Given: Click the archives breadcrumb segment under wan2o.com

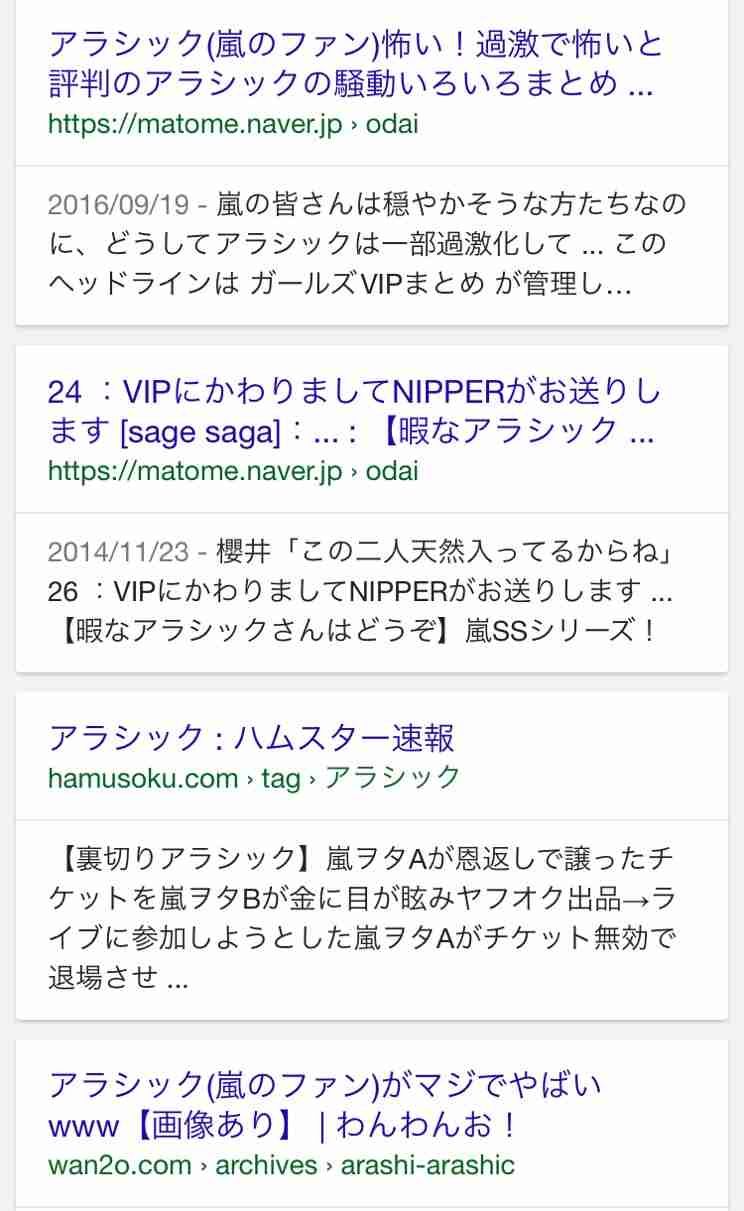Looking at the screenshot, I should [262, 1164].
